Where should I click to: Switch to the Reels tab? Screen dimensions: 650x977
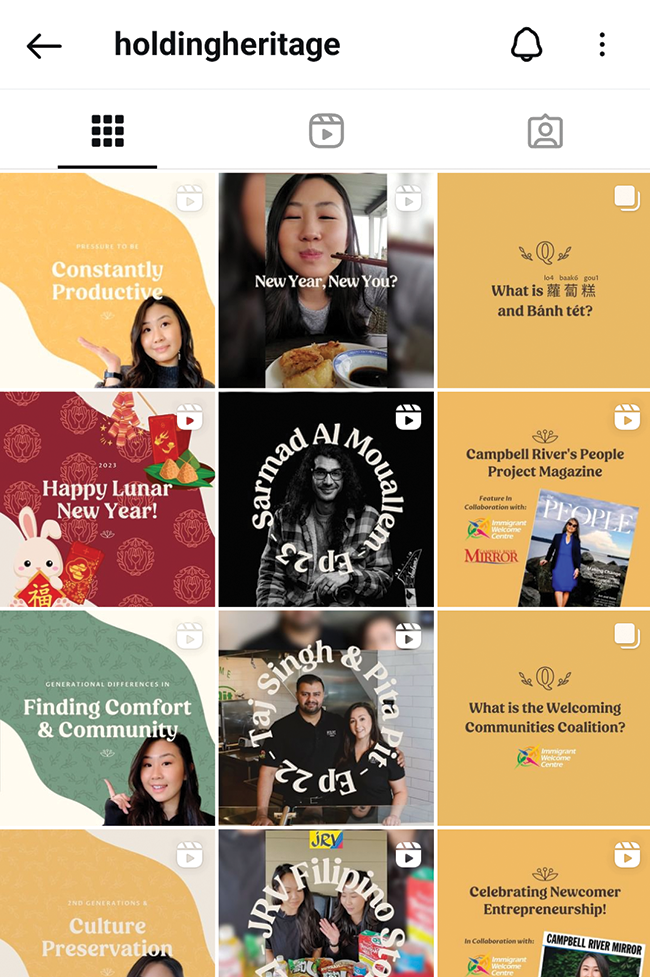pyautogui.click(x=326, y=131)
